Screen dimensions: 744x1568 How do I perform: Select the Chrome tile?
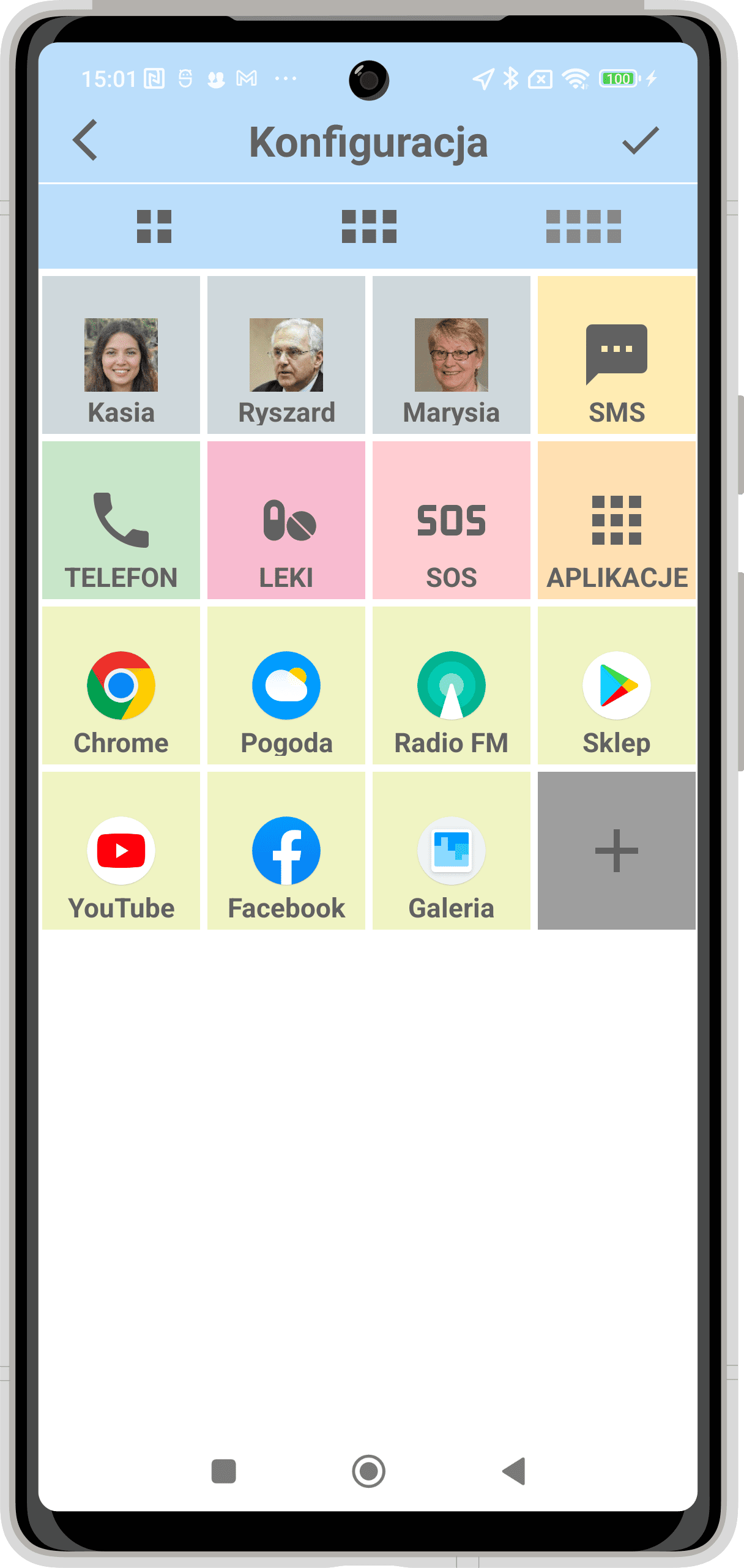(x=121, y=685)
